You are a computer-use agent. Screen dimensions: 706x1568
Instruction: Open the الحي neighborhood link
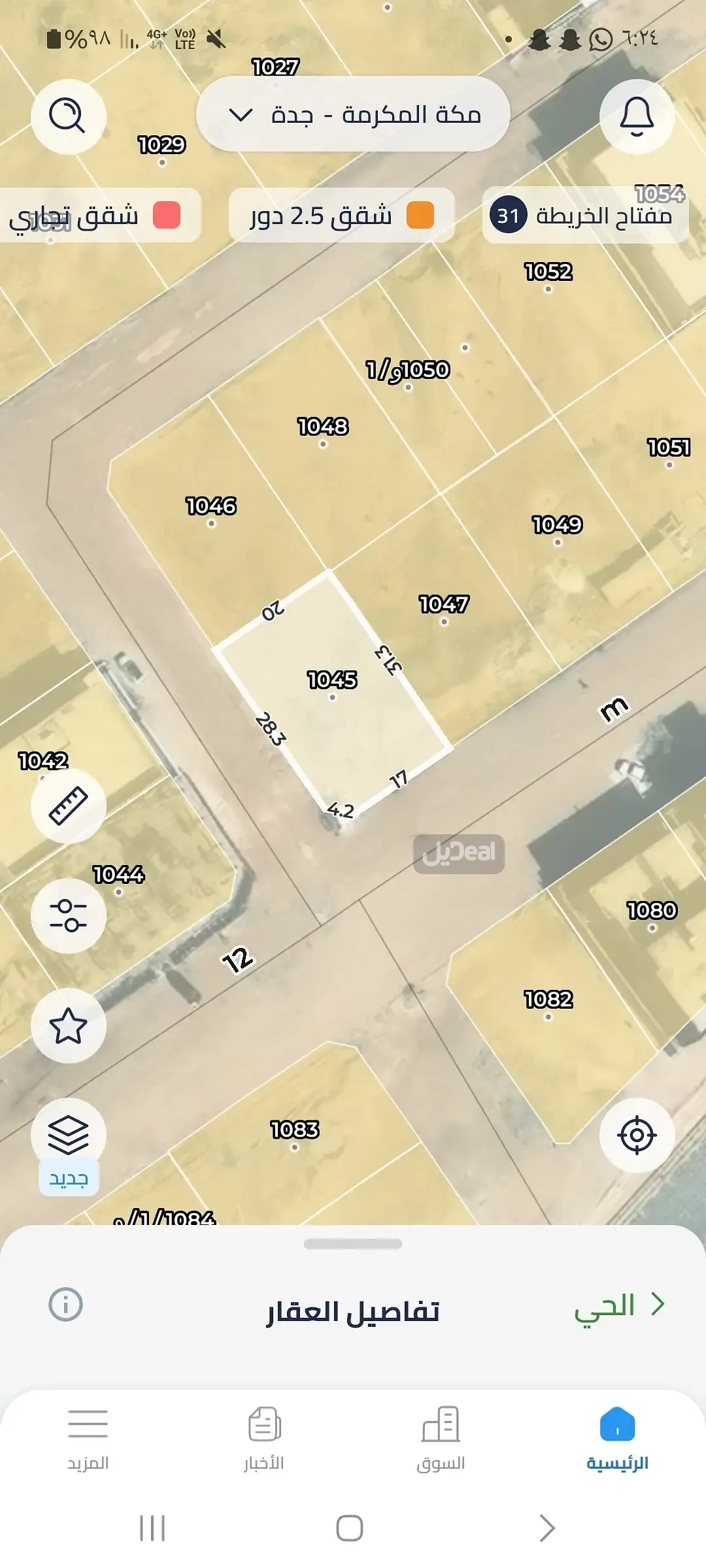pyautogui.click(x=618, y=1305)
